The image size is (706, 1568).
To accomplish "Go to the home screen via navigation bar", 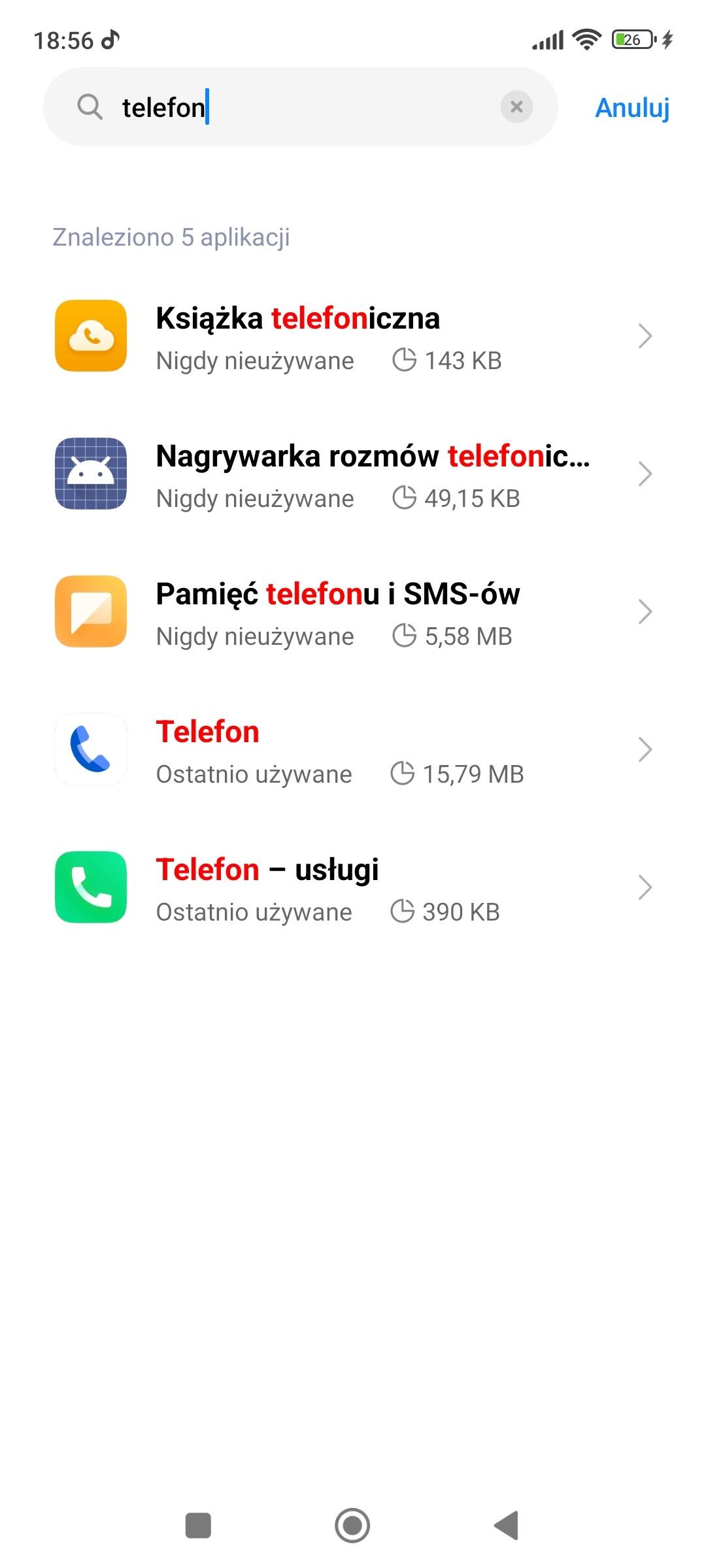I will coord(352,1526).
